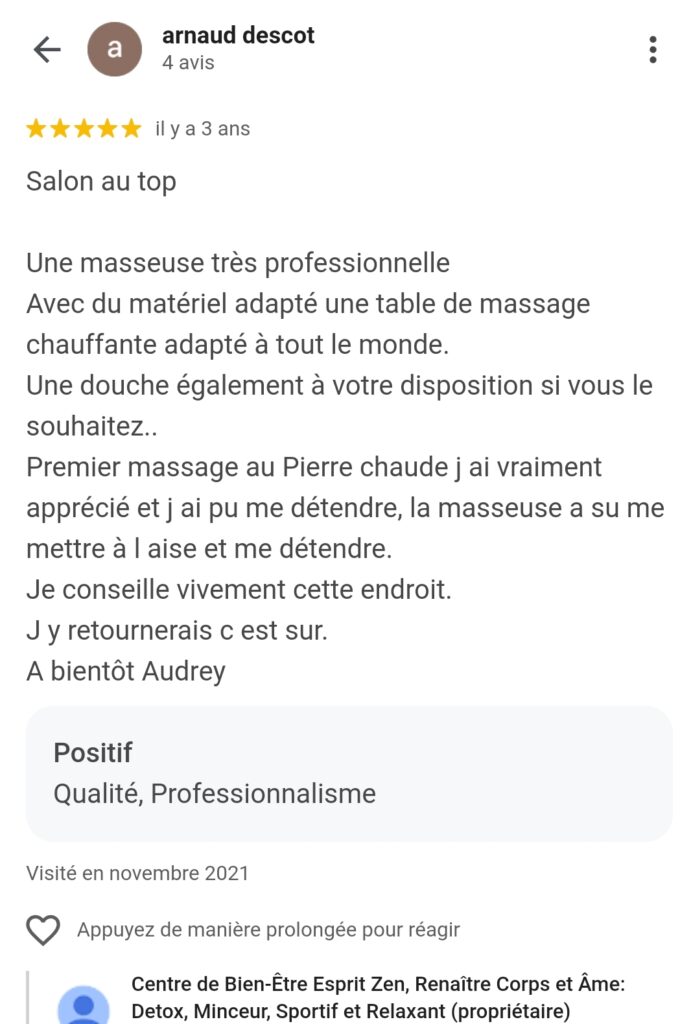Viewport: 691px width, 1024px height.
Task: React to the review with the heart
Action: tap(43, 931)
